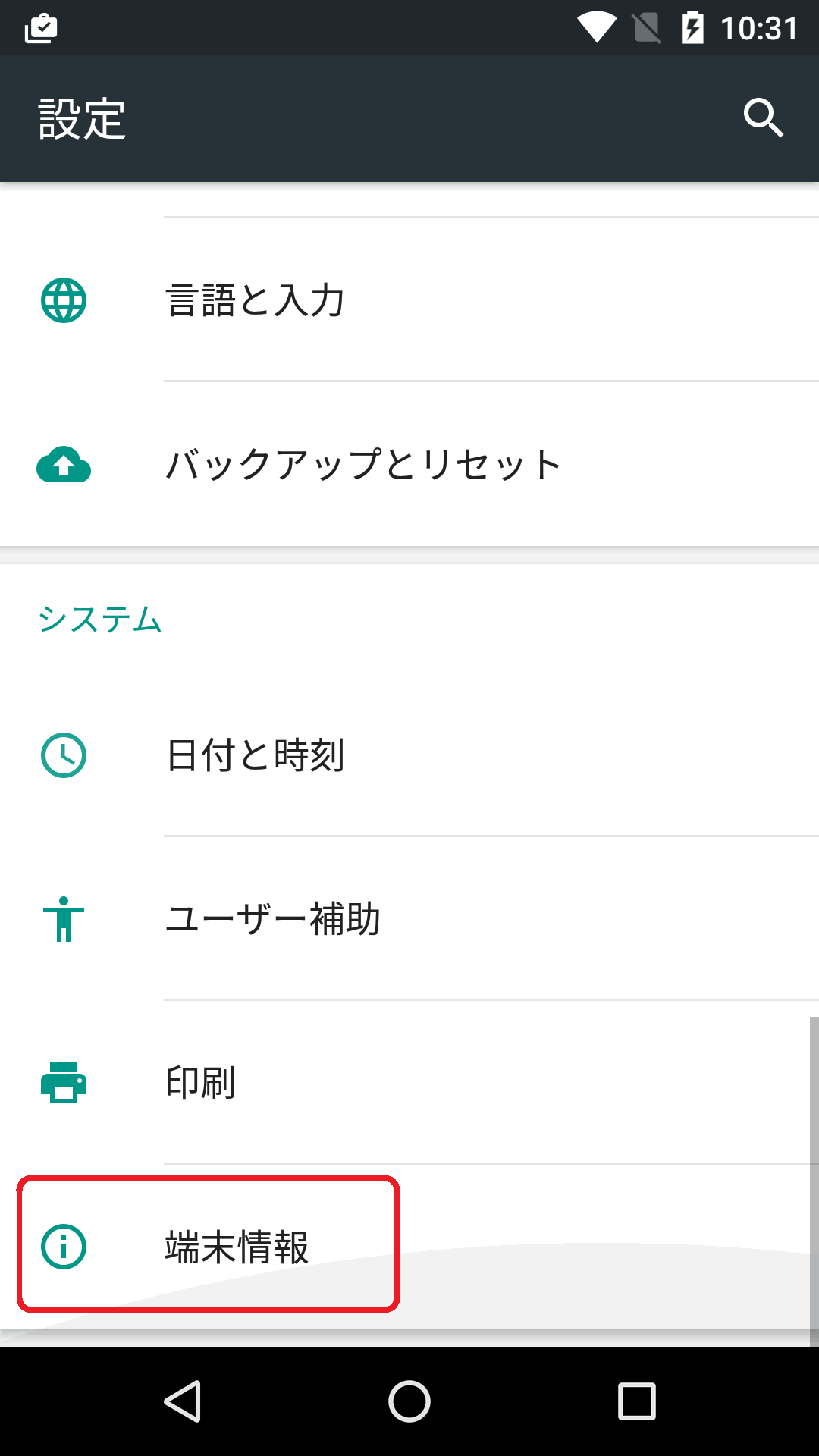Open recent apps overview
Screen dimensions: 819x1456
coord(637,1401)
